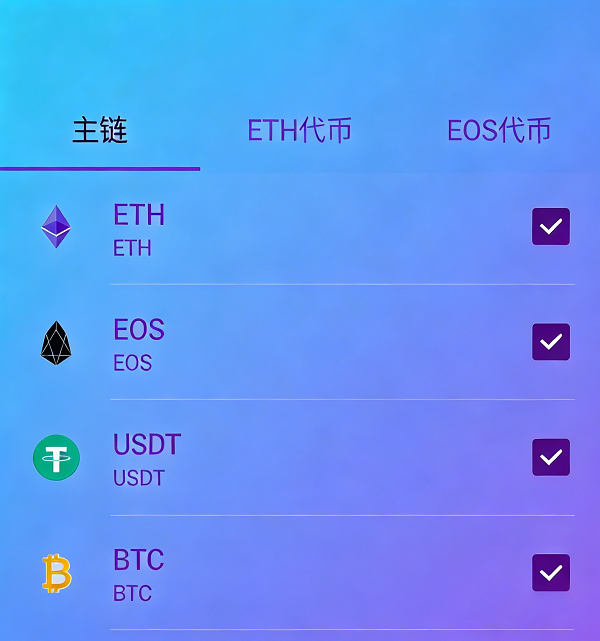This screenshot has height=641, width=600.
Task: Uncheck the EOS checkbox
Action: pos(550,342)
